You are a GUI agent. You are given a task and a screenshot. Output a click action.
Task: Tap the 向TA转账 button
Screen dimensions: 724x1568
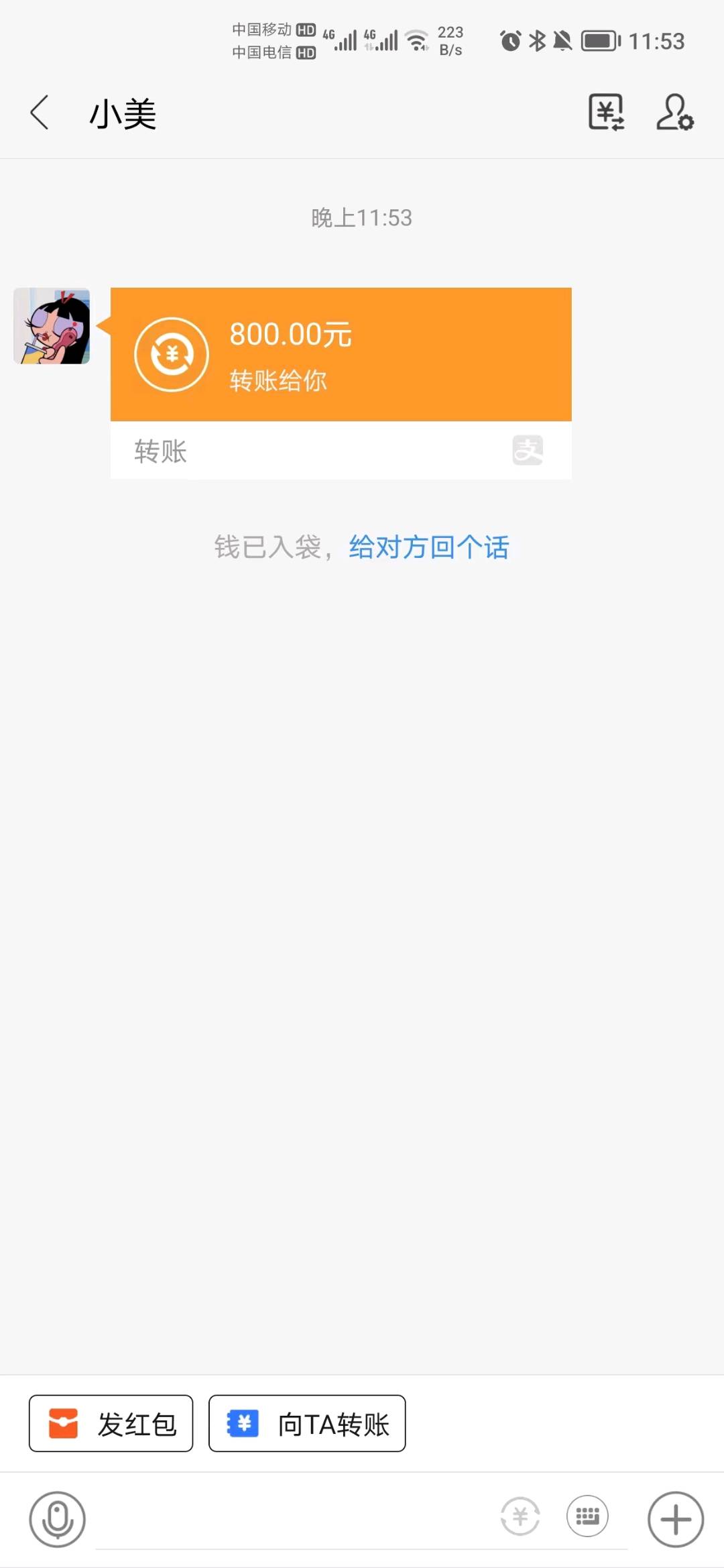pyautogui.click(x=307, y=1424)
